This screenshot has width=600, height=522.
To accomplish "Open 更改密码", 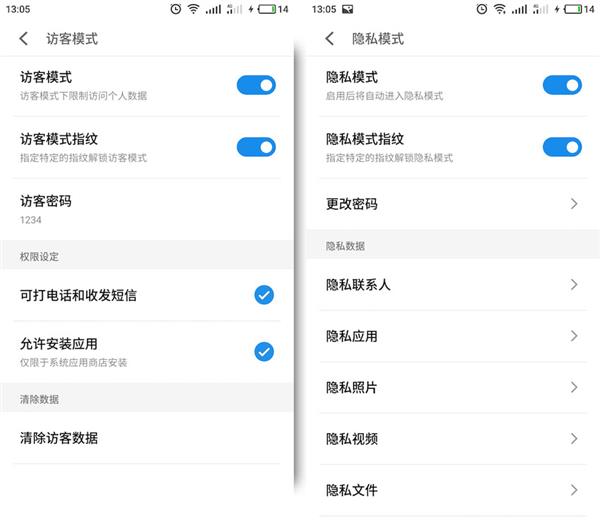I will (x=452, y=204).
